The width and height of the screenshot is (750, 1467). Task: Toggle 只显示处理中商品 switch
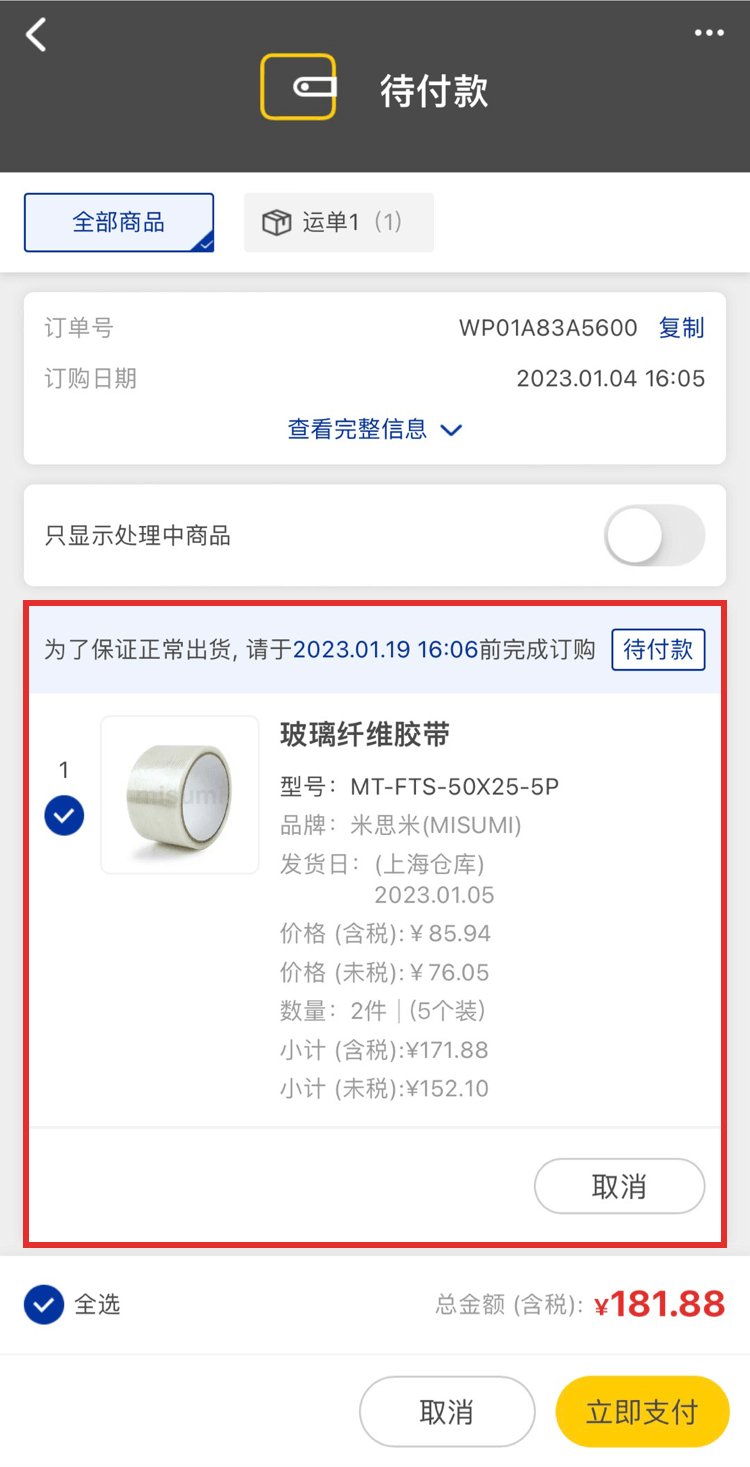[x=654, y=535]
